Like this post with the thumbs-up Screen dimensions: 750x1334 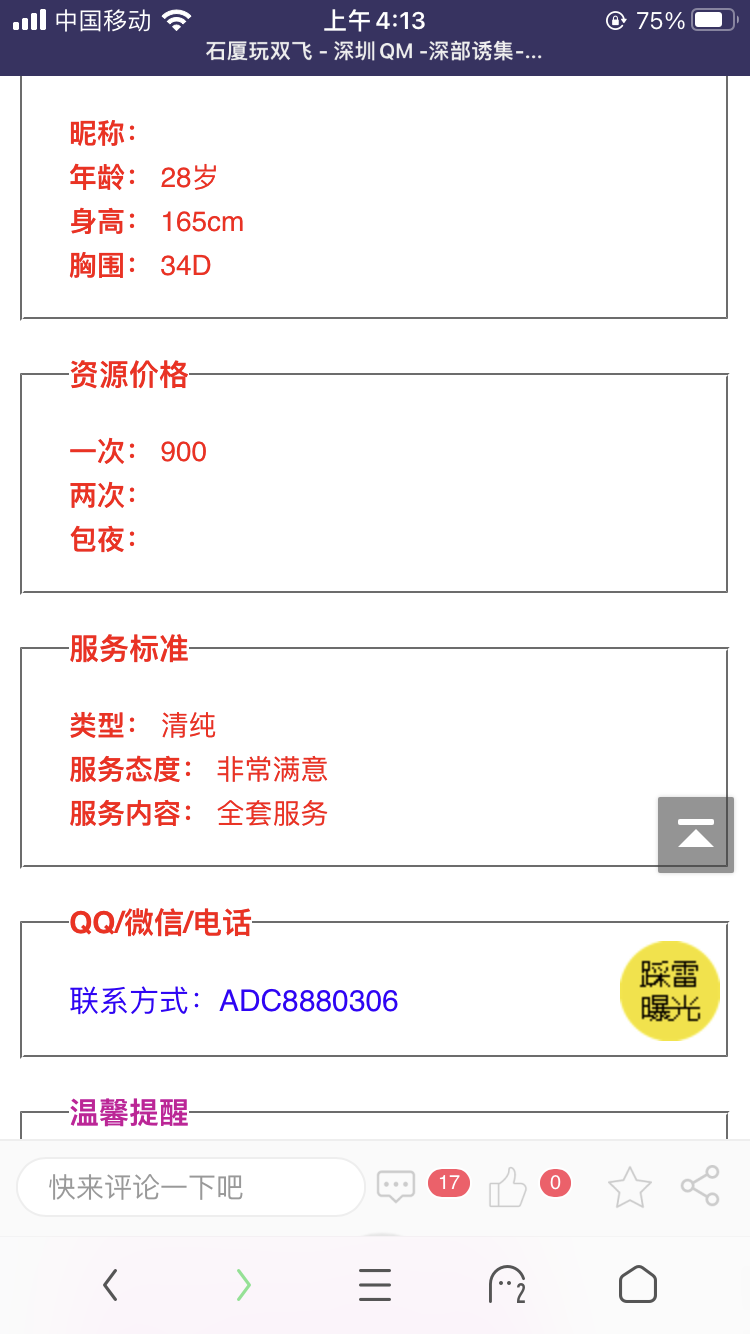tap(508, 1188)
